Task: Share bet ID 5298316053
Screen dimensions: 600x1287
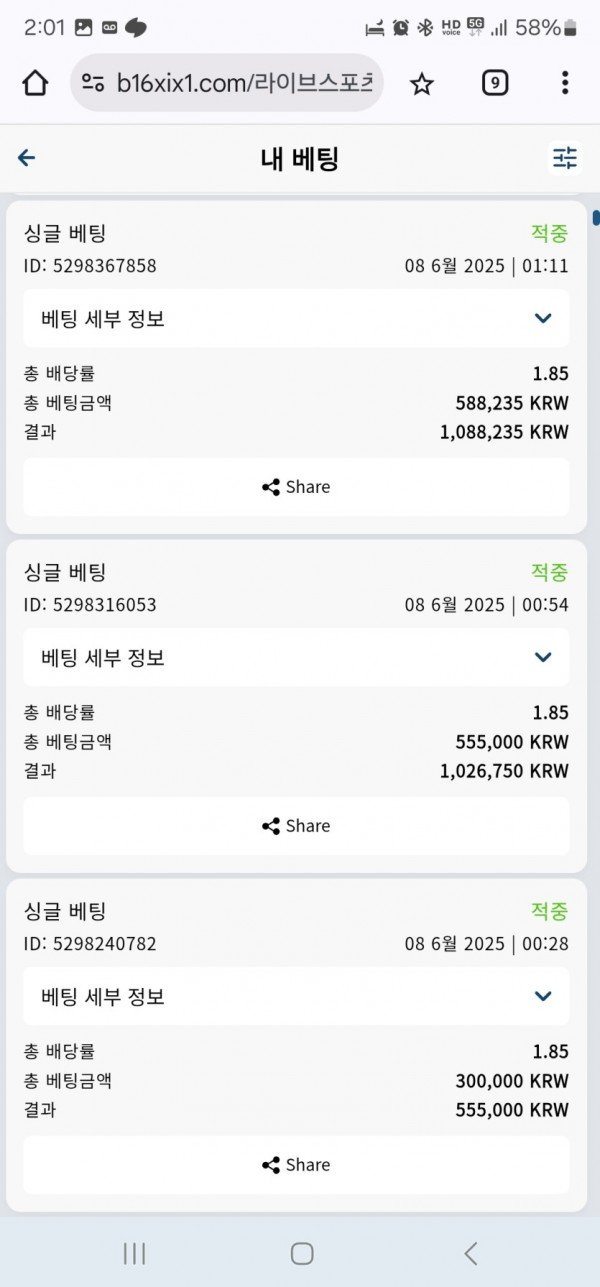Action: coord(296,826)
